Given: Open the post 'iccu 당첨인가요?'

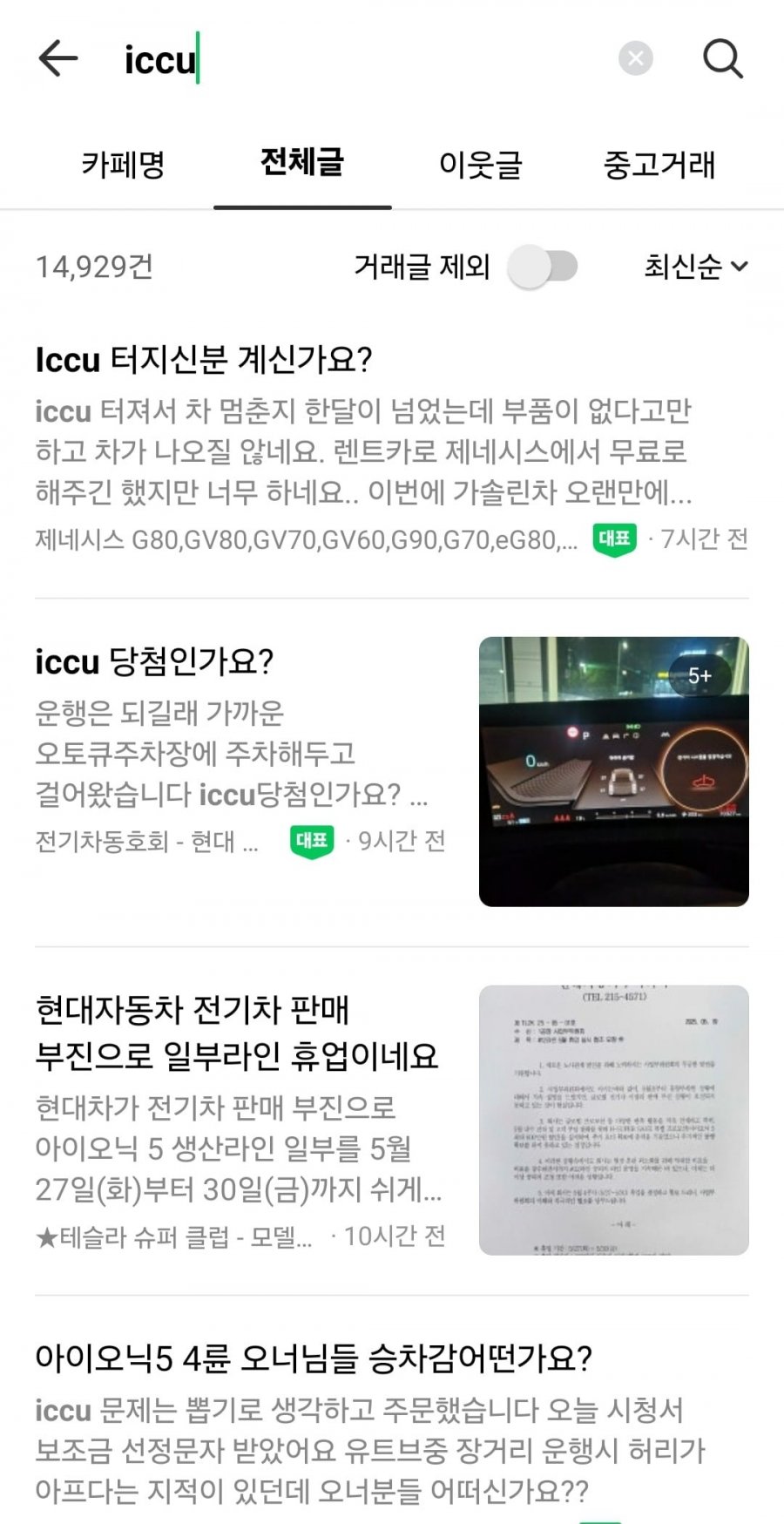Looking at the screenshot, I should click(x=154, y=661).
